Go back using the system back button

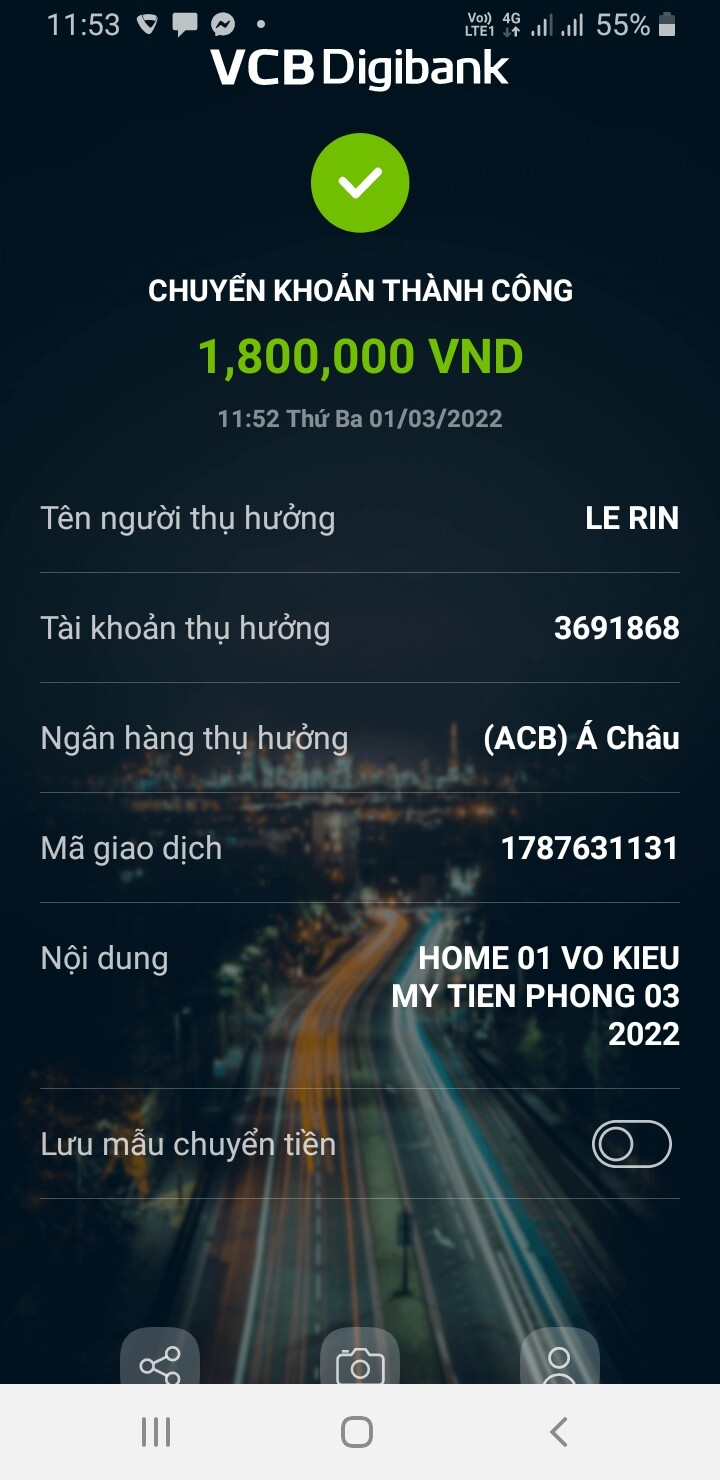pyautogui.click(x=559, y=1432)
